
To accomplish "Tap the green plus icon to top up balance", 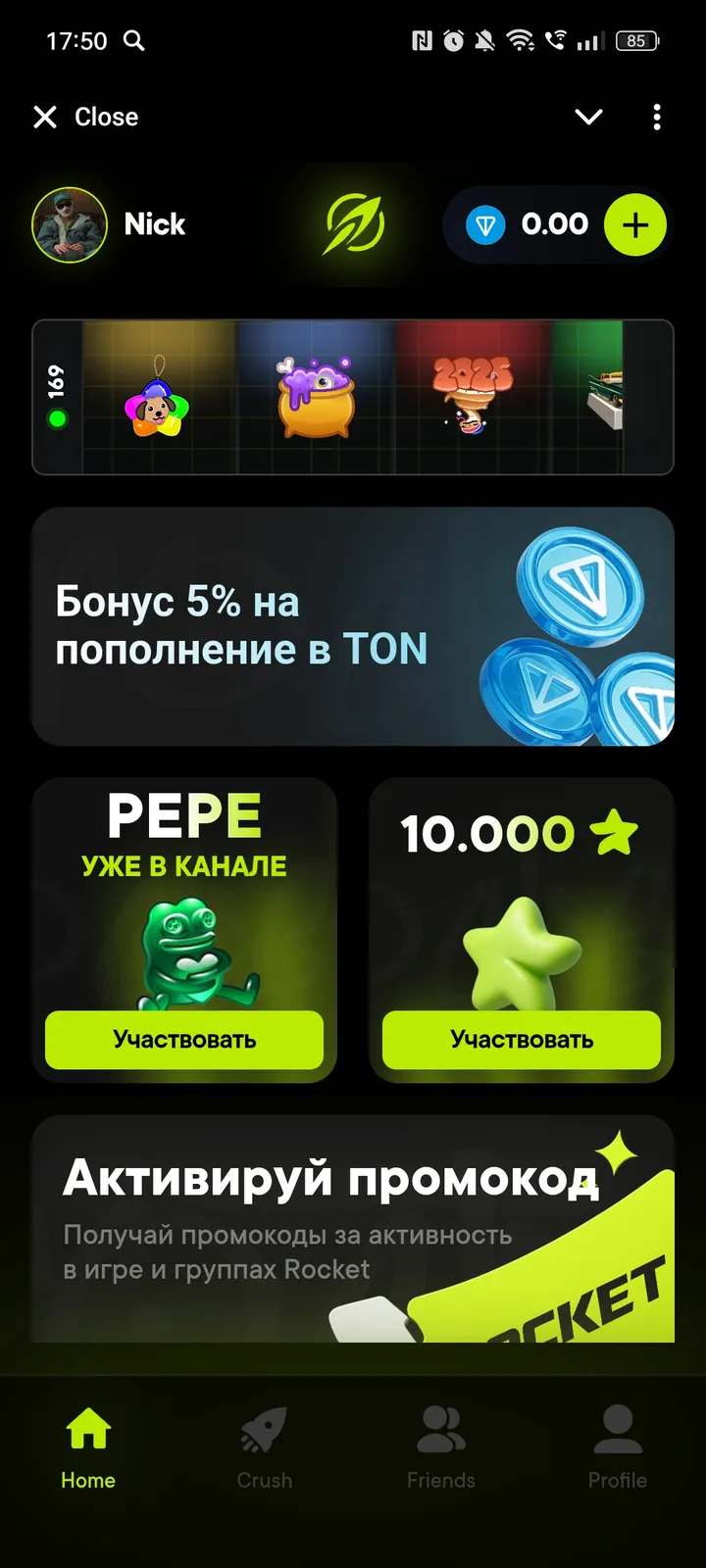I will point(634,224).
